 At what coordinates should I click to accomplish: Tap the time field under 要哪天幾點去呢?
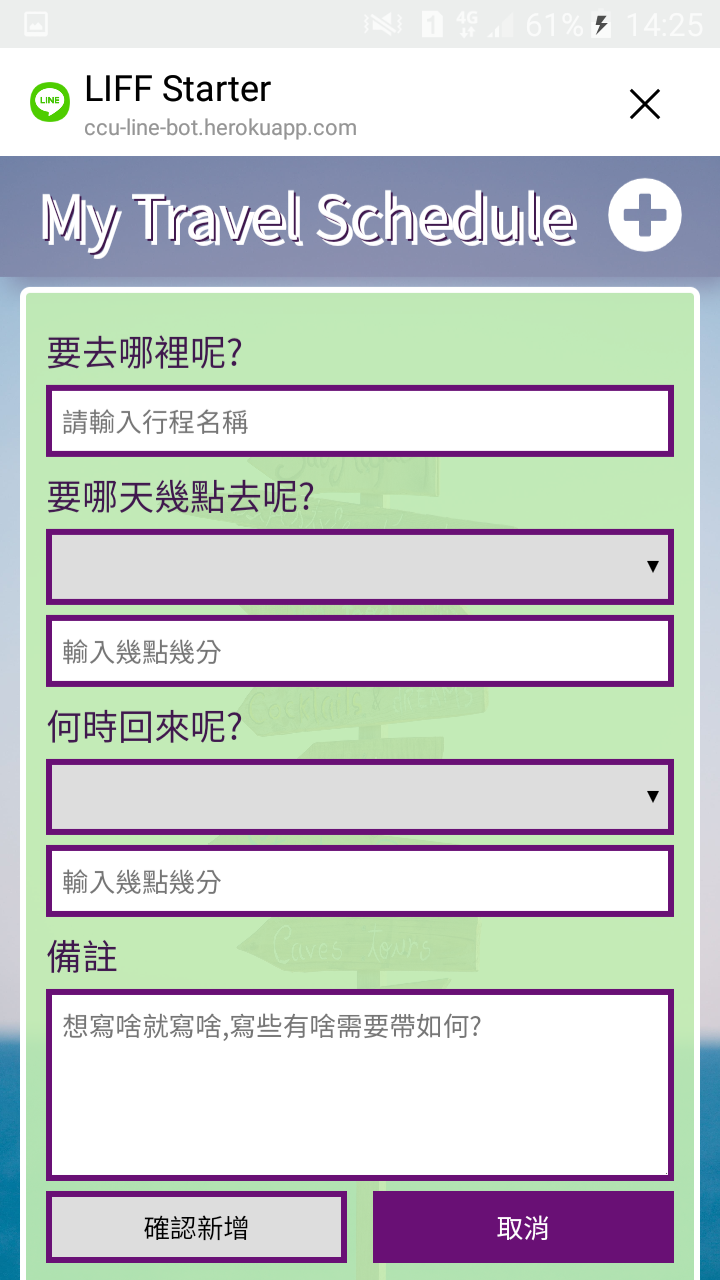click(x=360, y=651)
